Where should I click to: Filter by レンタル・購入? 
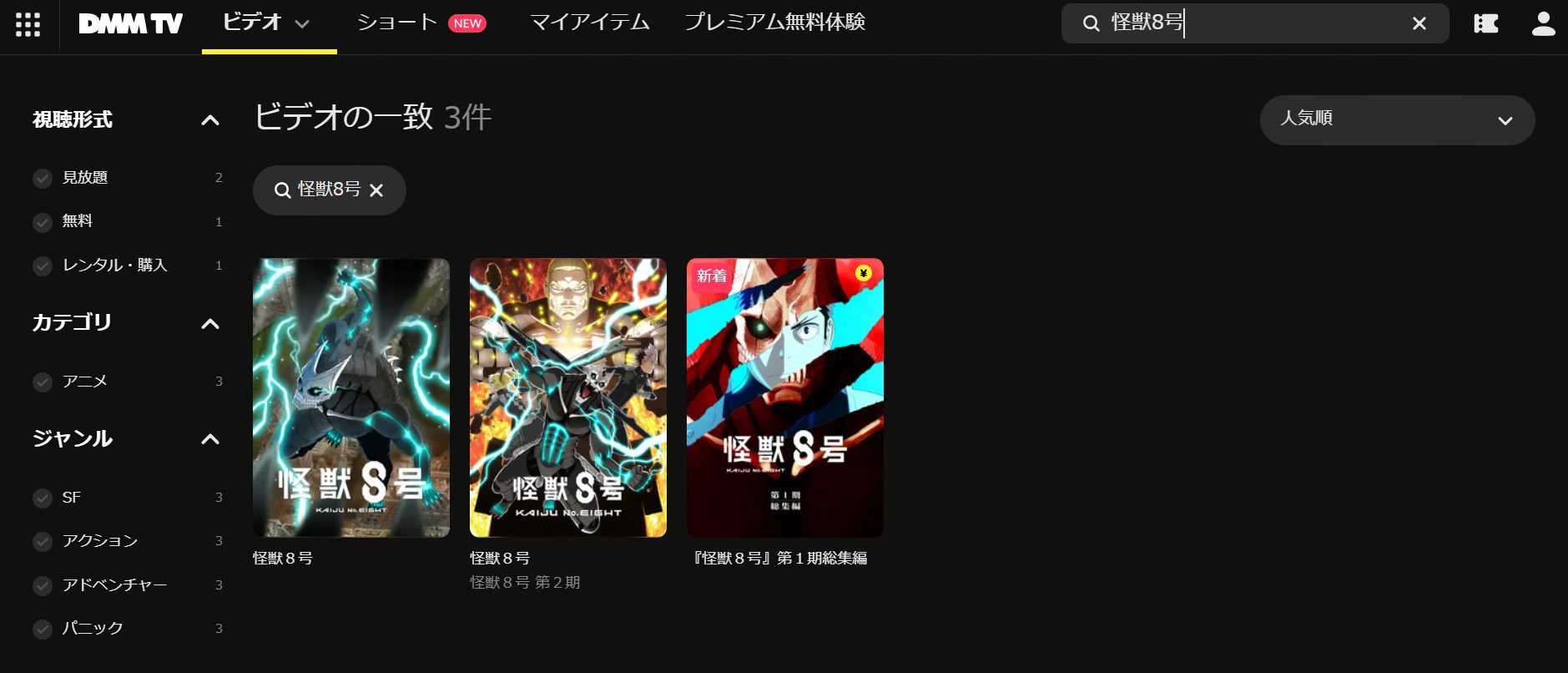(43, 266)
